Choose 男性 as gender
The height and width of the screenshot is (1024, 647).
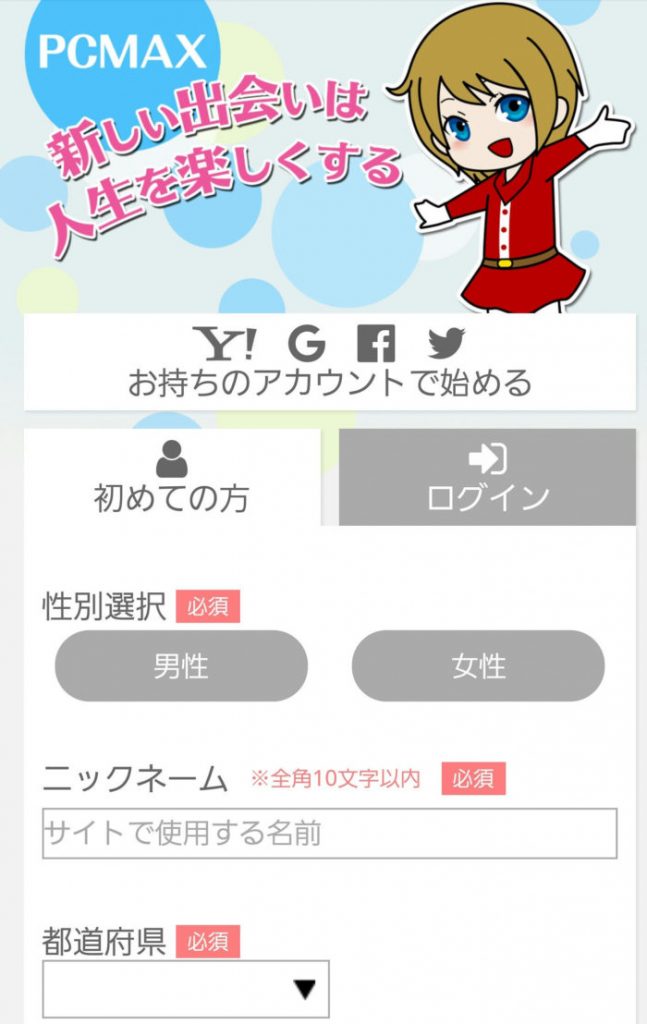tap(181, 666)
